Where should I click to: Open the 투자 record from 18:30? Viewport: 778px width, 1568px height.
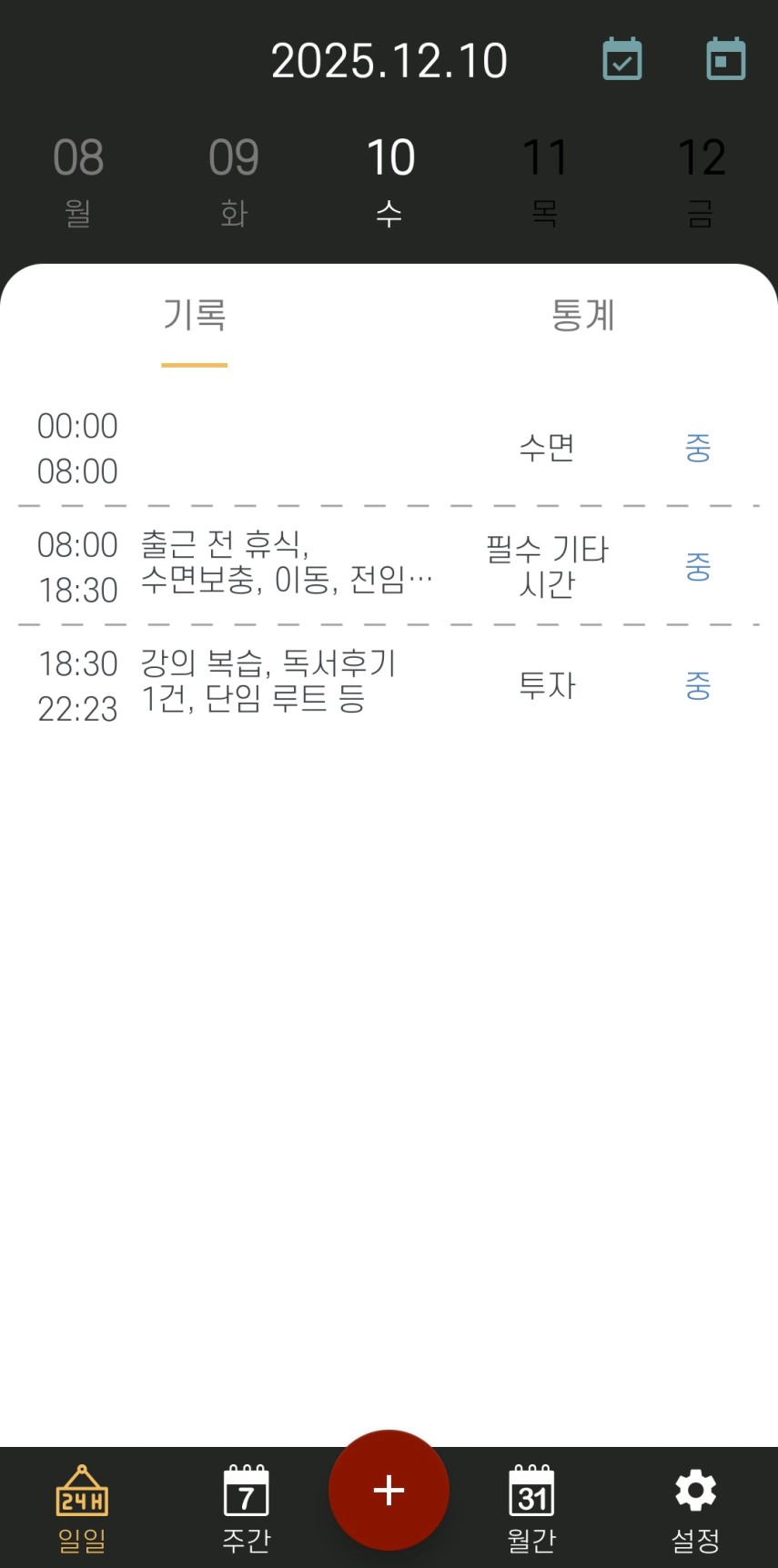pyautogui.click(x=389, y=686)
